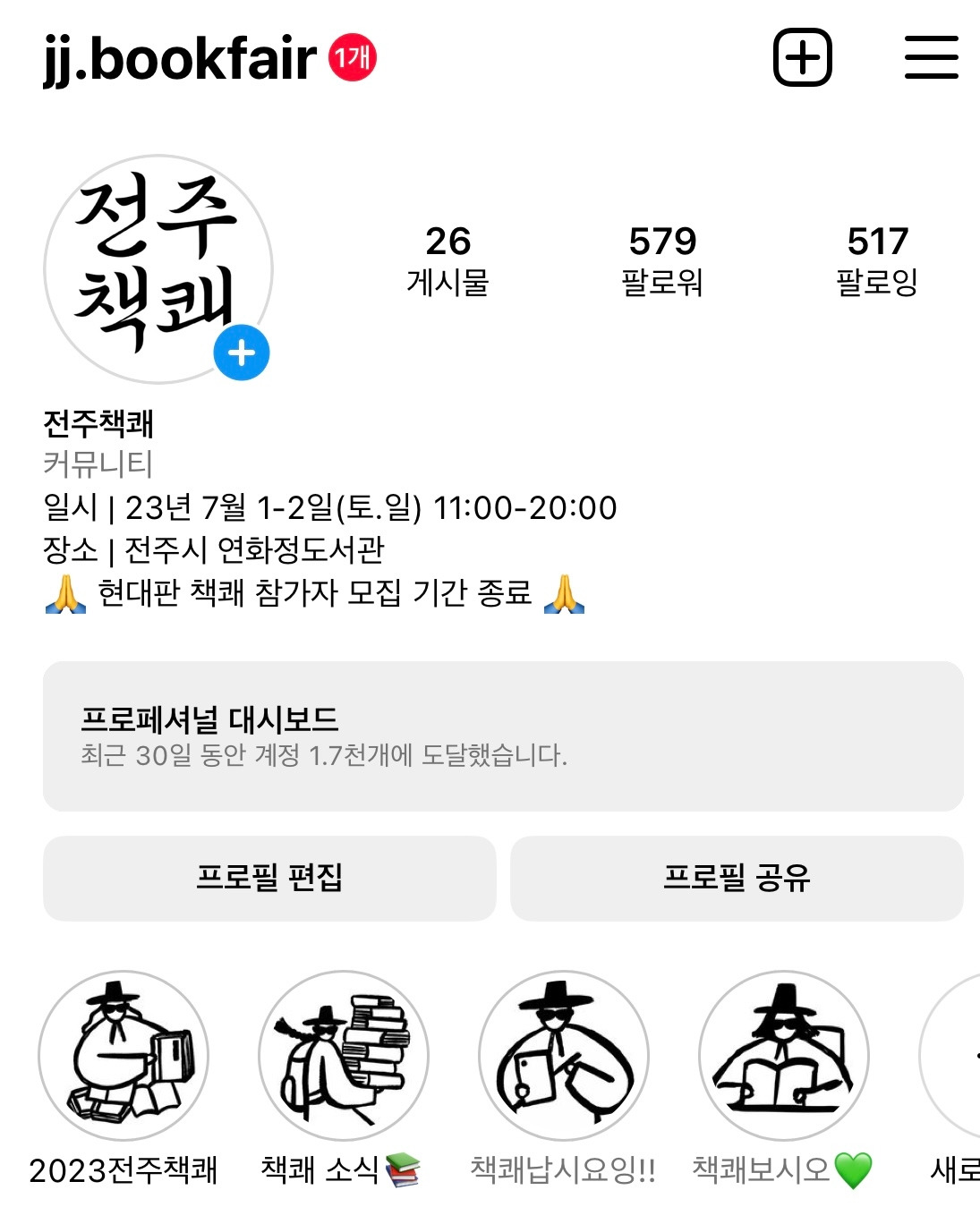Tap 프로필 편집 button
Image resolution: width=980 pixels, height=1224 pixels.
[x=269, y=878]
